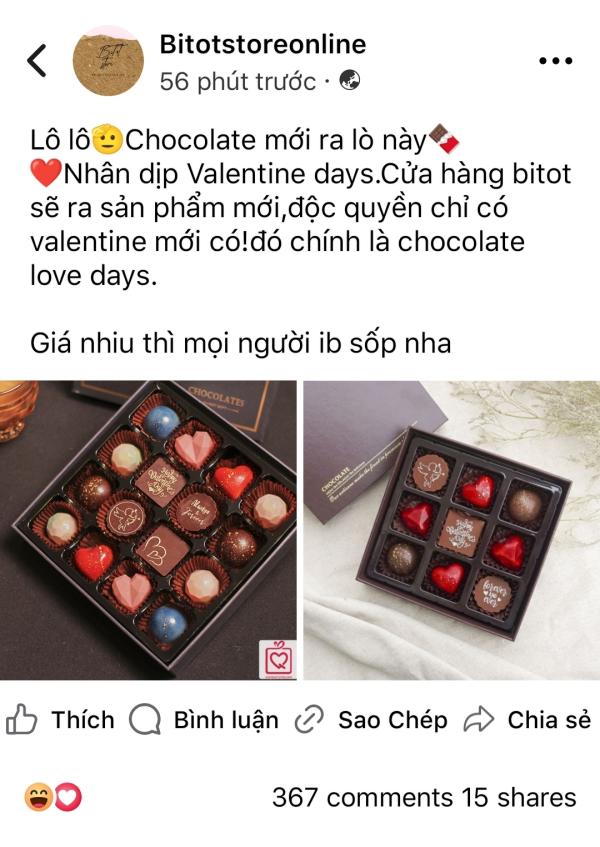The width and height of the screenshot is (600, 847).
Task: Share the post via Chia sẻ
Action: (530, 720)
